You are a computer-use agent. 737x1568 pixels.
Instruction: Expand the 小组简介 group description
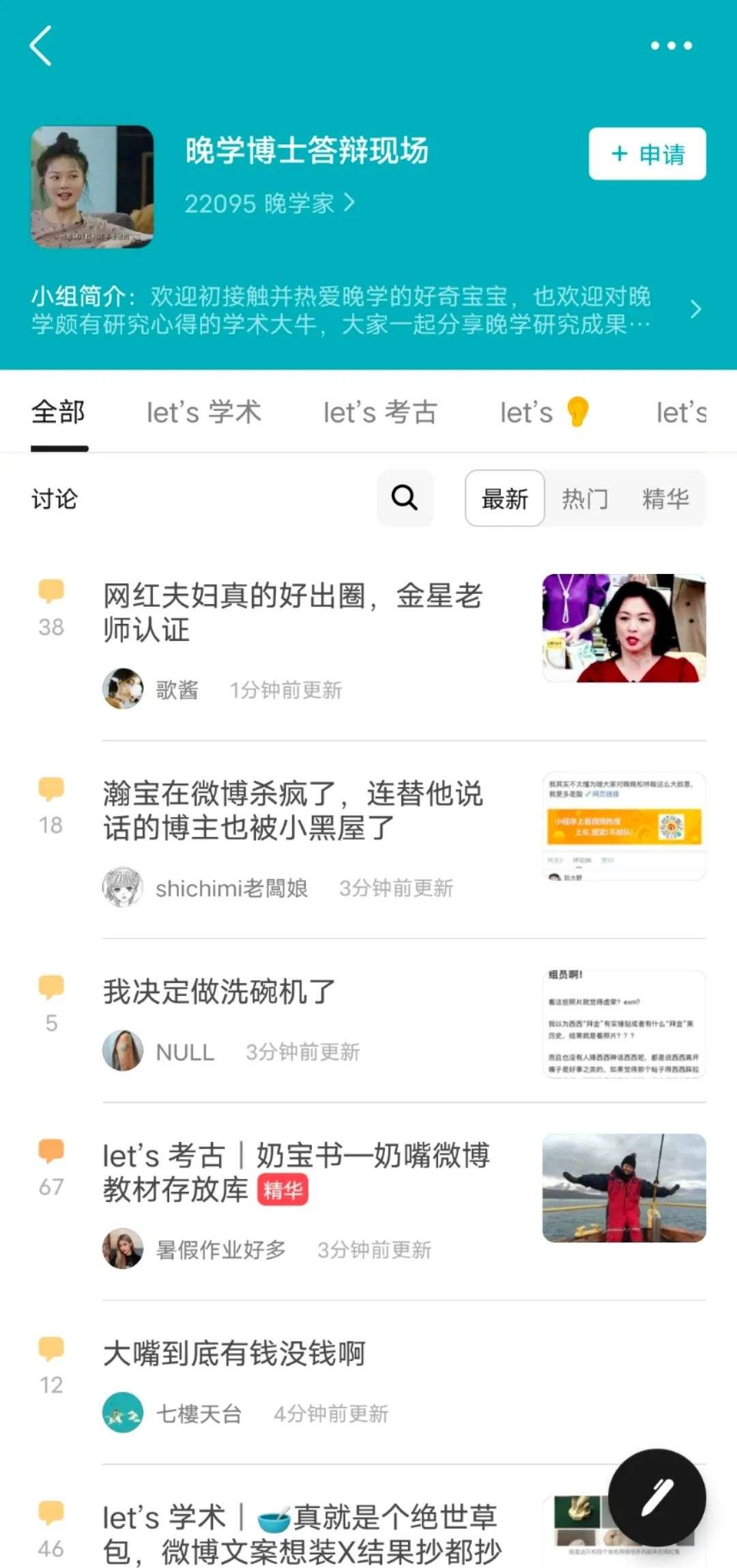click(695, 310)
